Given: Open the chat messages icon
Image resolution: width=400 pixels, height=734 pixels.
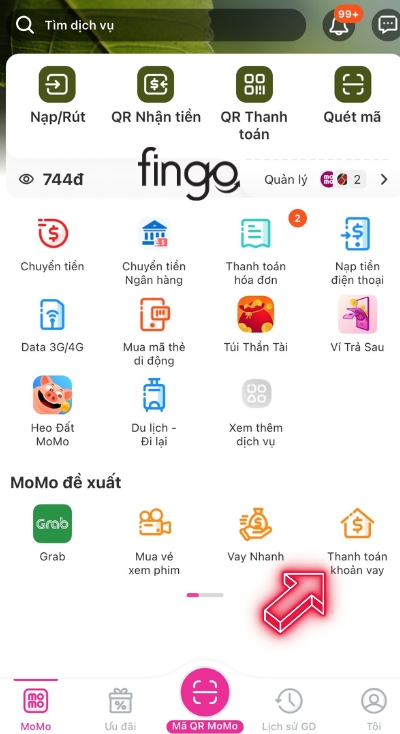Looking at the screenshot, I should click(387, 25).
